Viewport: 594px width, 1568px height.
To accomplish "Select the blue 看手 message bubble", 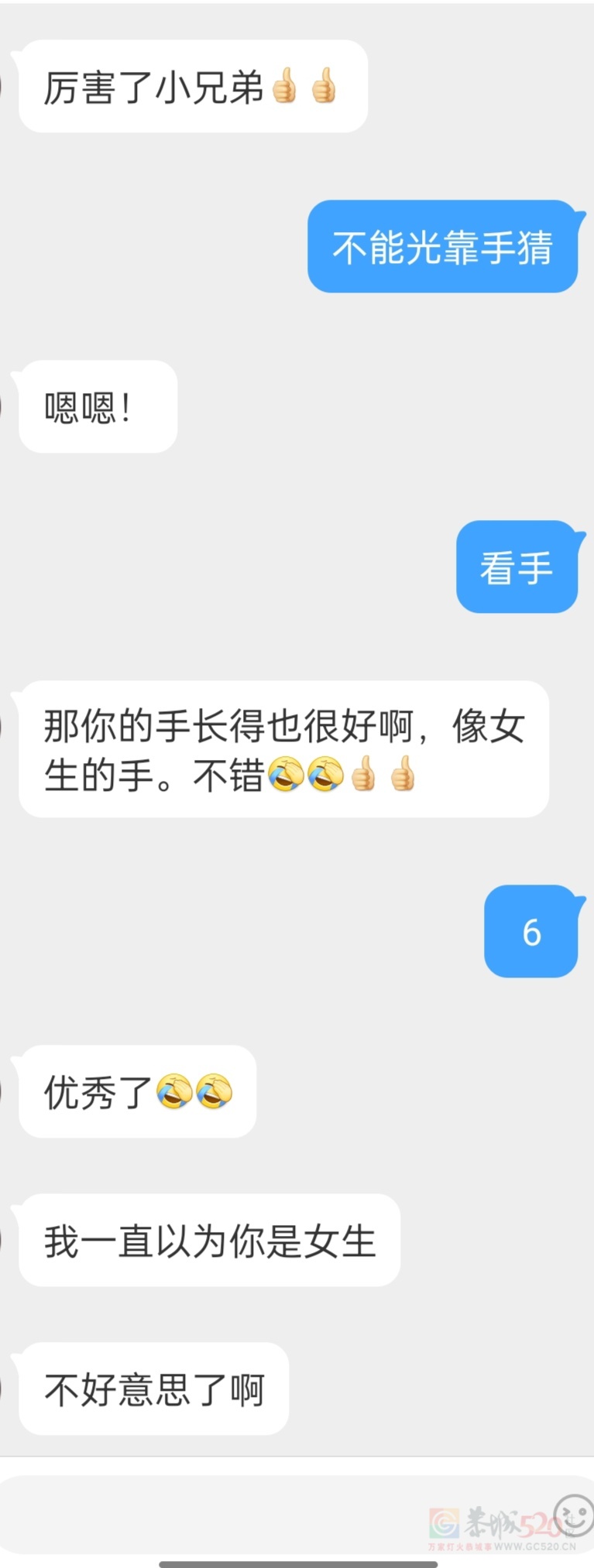I will pos(517,567).
